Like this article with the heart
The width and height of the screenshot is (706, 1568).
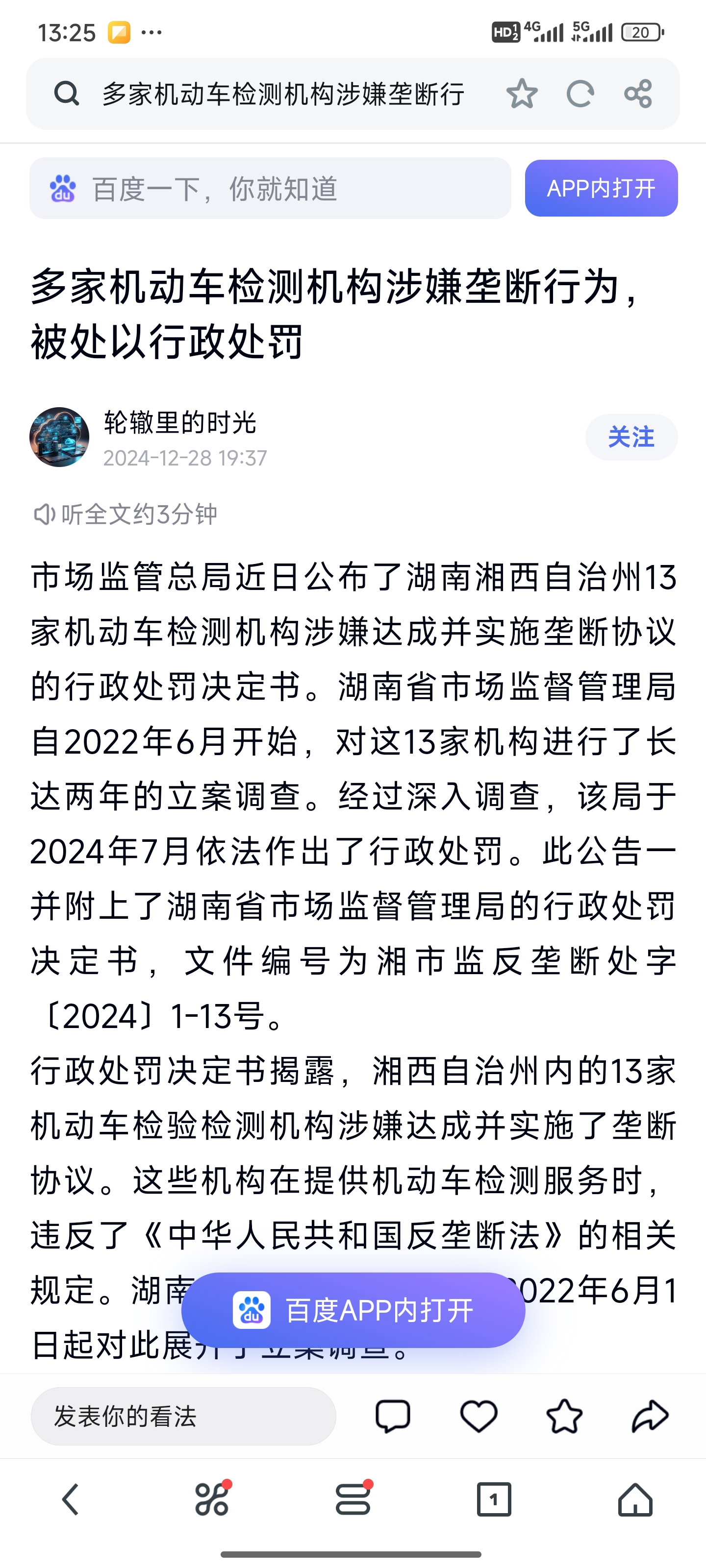pos(479,1416)
